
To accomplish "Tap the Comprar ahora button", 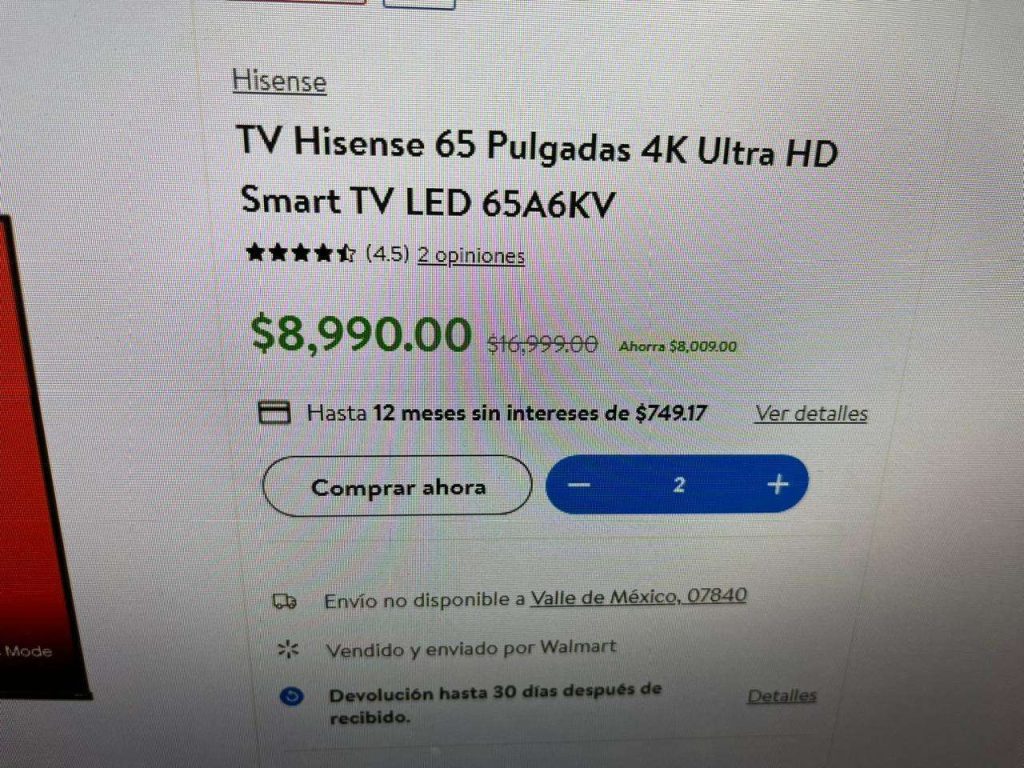I will 397,487.
